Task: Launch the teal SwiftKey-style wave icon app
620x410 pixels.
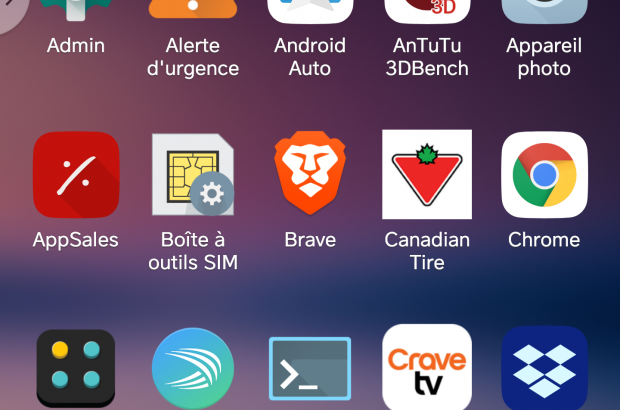Action: (x=193, y=368)
